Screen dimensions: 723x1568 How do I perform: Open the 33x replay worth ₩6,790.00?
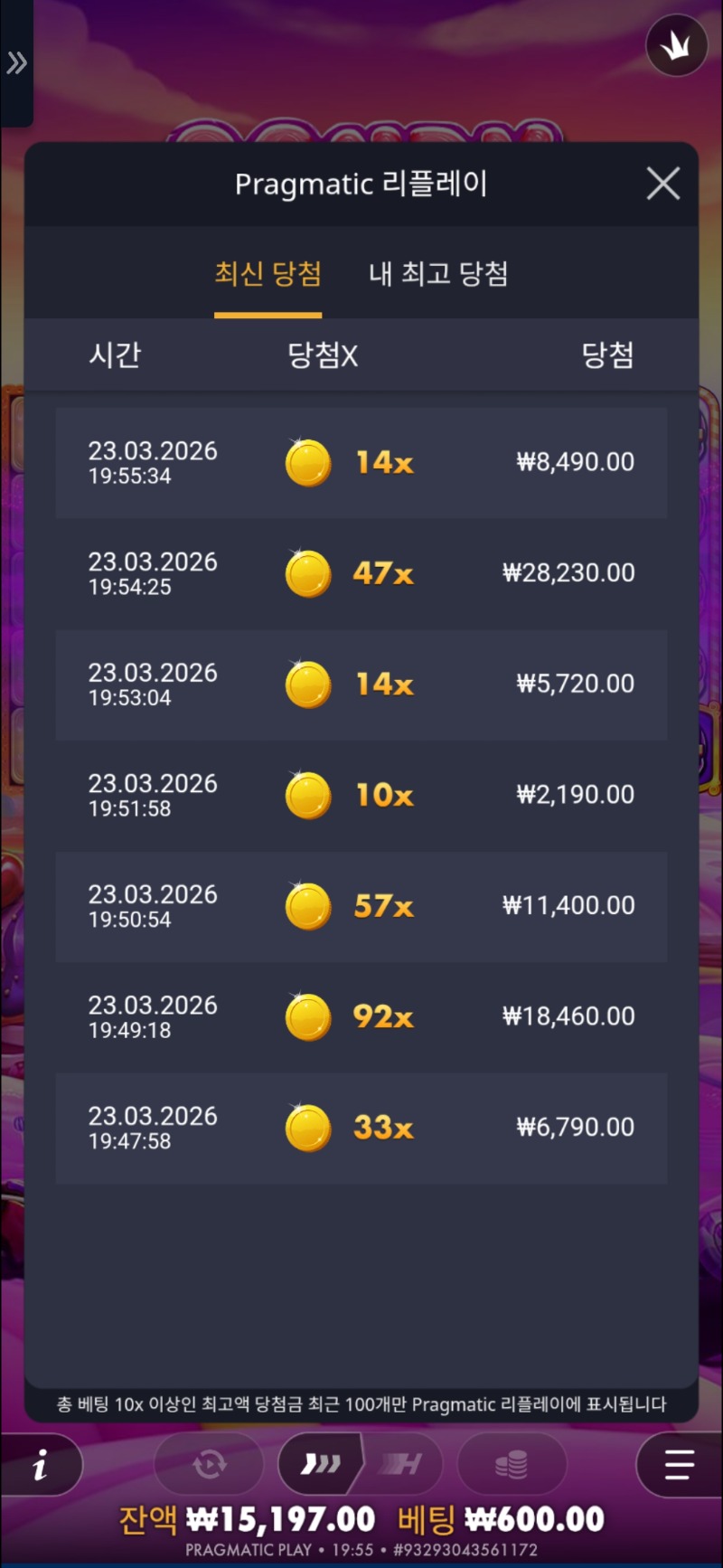pyautogui.click(x=361, y=1128)
